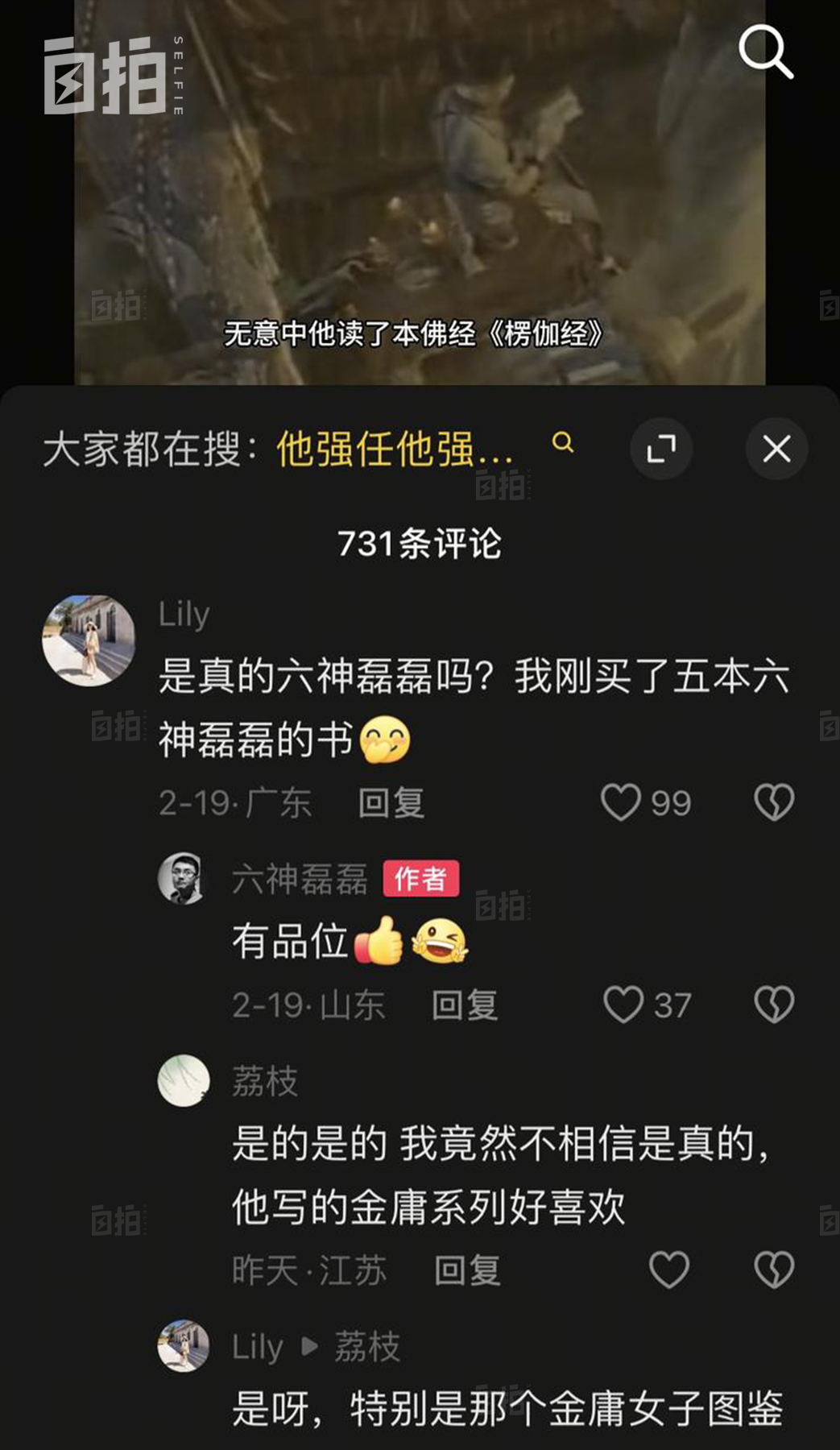The width and height of the screenshot is (840, 1450).
Task: Open Lily's avatar on her reply to 荔枝
Action: pyautogui.click(x=184, y=1346)
